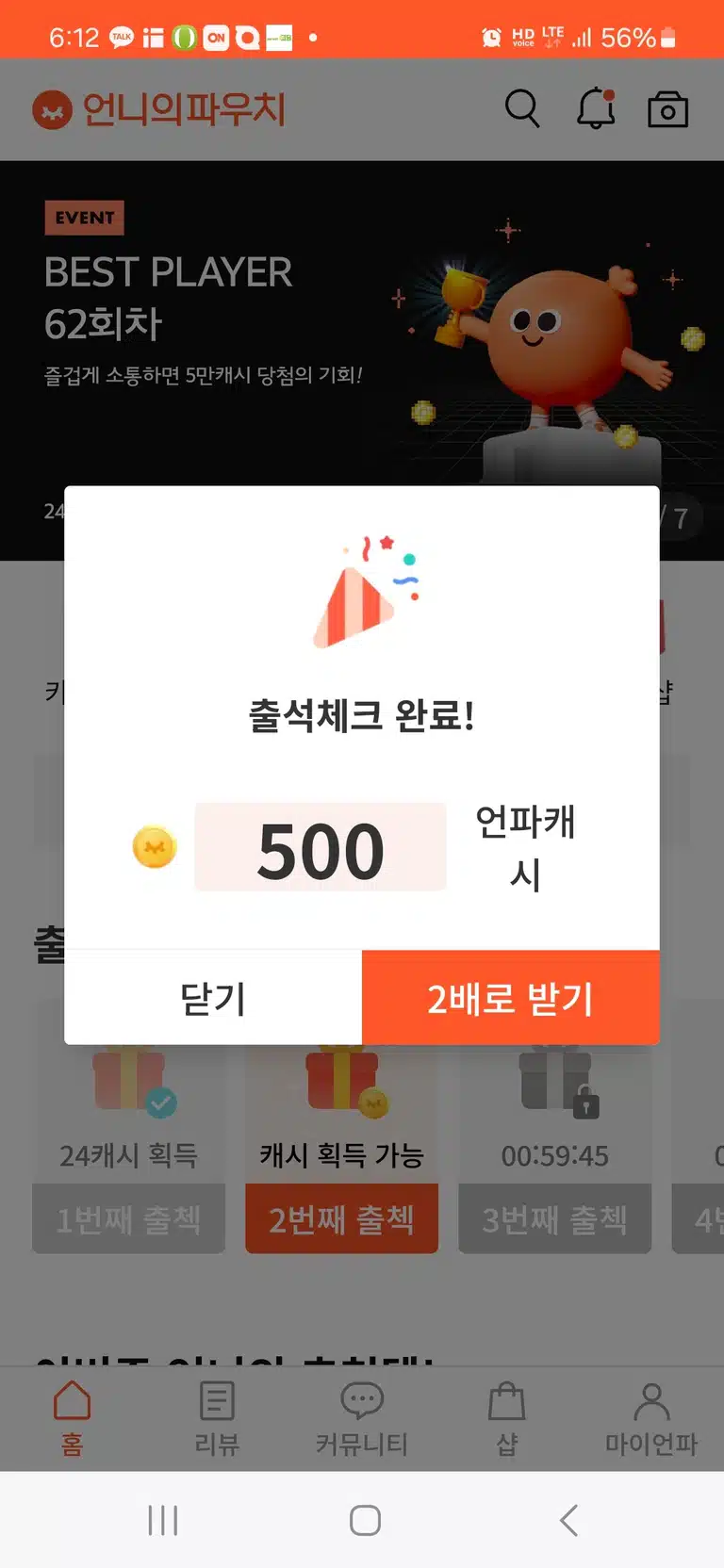724x1568 pixels.
Task: Tap the 3번째 출첵 button
Action: click(x=554, y=1219)
